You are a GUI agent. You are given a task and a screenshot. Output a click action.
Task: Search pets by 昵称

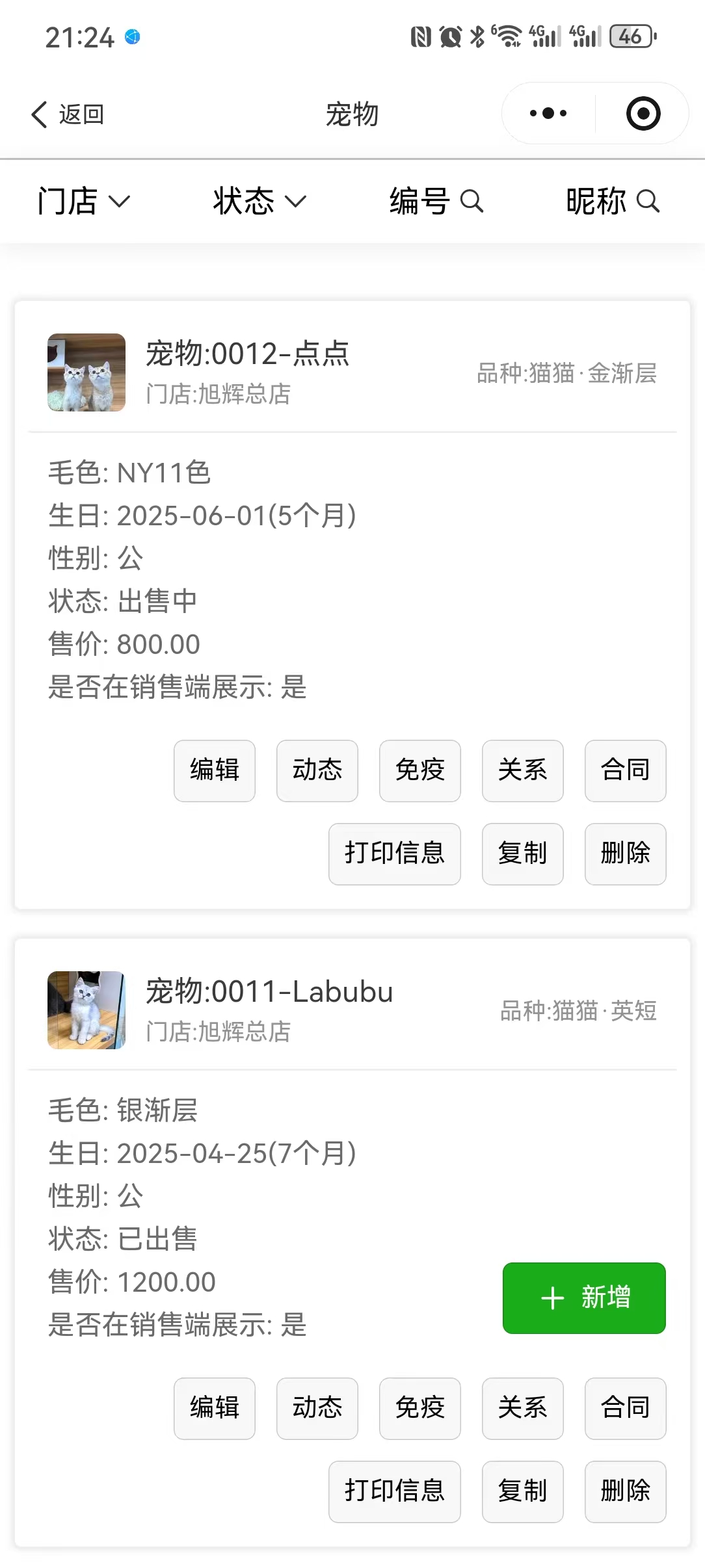(x=612, y=202)
